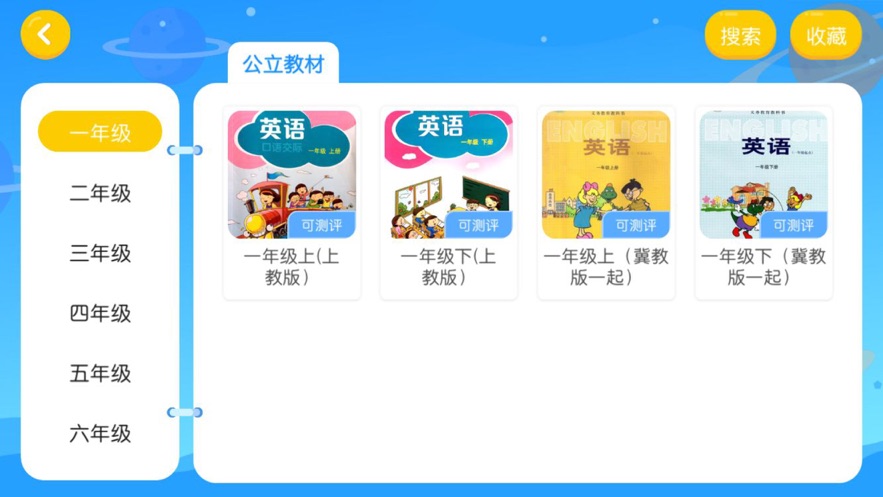This screenshot has width=883, height=497.
Task: Select the 公立教材 tab
Action: pyautogui.click(x=283, y=65)
